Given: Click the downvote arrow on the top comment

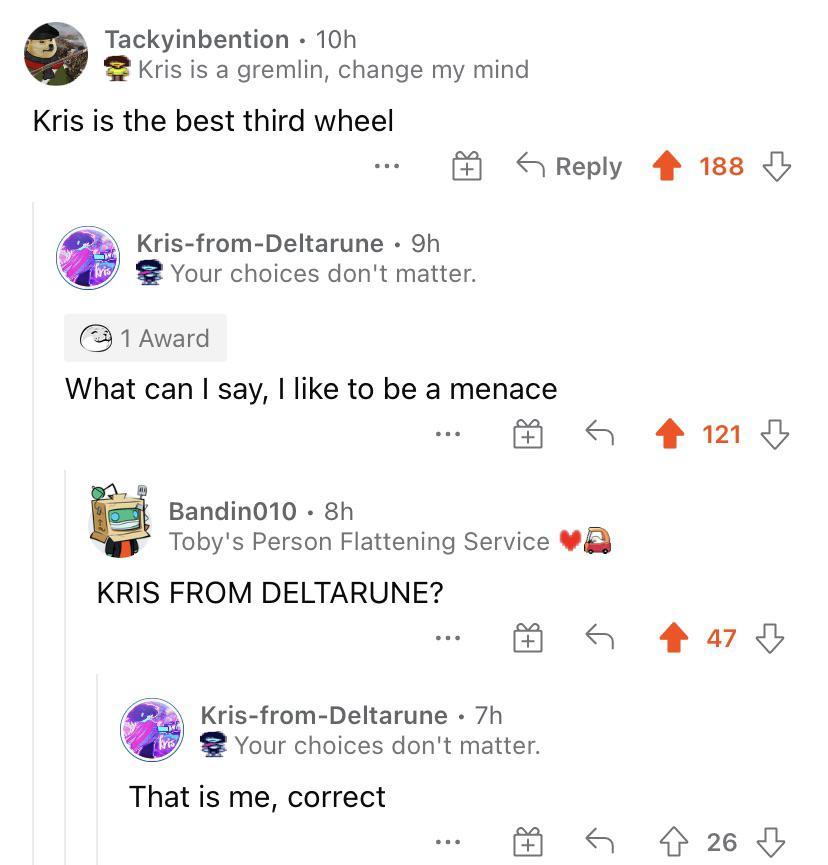Looking at the screenshot, I should 775,166.
